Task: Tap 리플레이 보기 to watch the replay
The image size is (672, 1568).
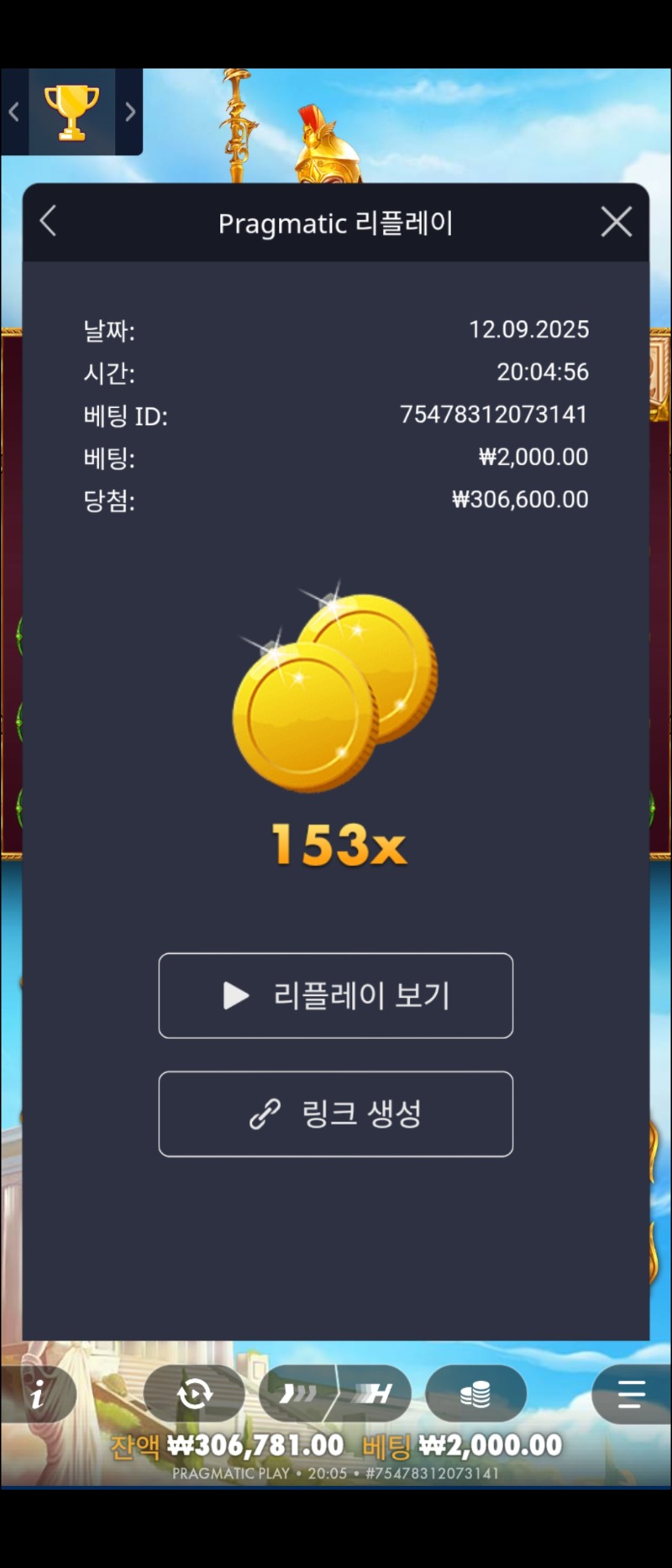Action: point(335,995)
